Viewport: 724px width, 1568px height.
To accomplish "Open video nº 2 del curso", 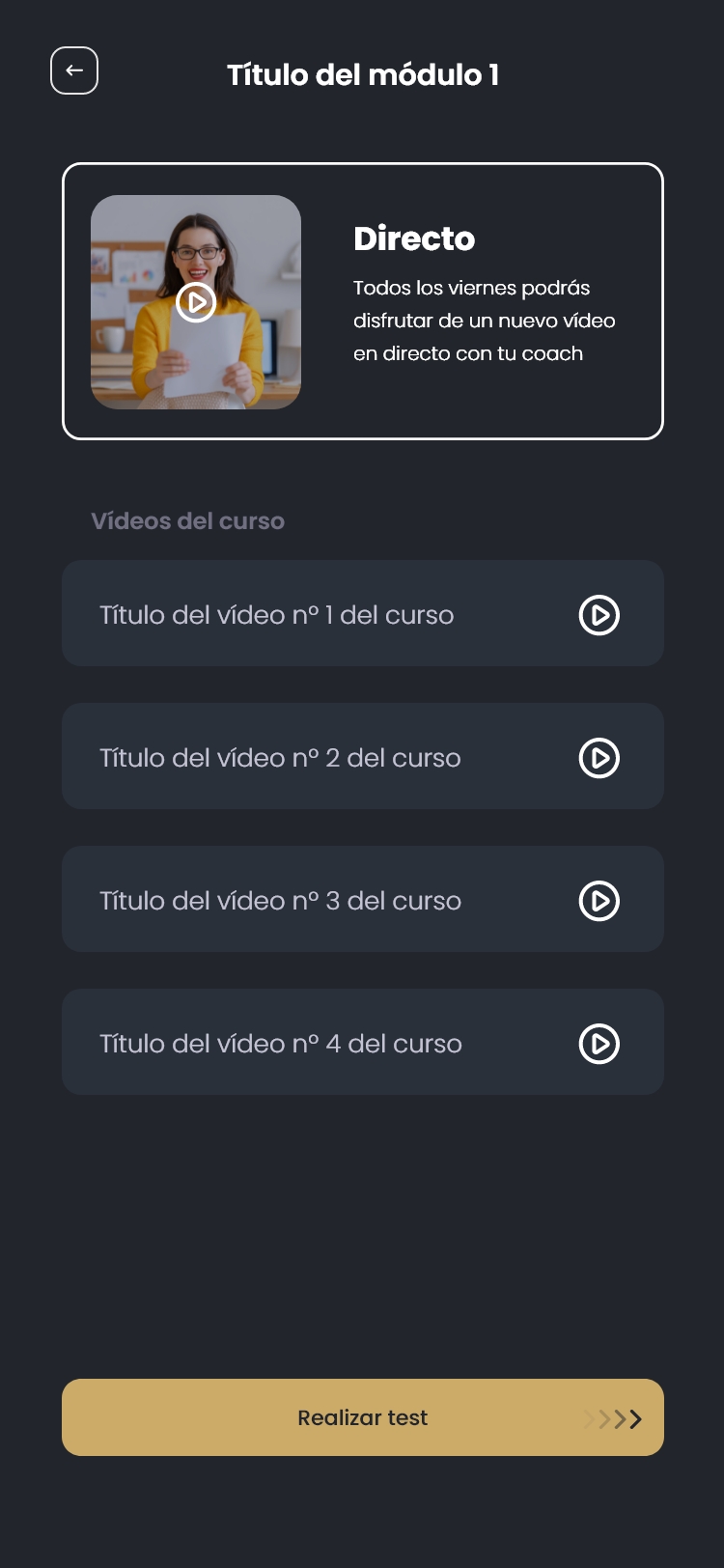I will click(x=363, y=757).
